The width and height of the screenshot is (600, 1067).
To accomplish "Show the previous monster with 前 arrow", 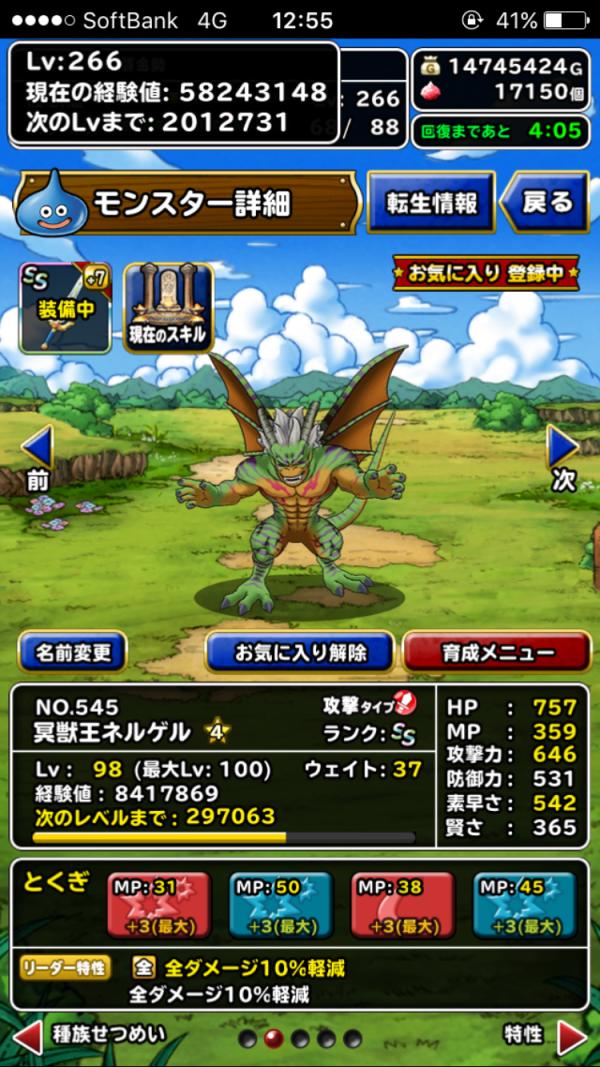I will [37, 455].
